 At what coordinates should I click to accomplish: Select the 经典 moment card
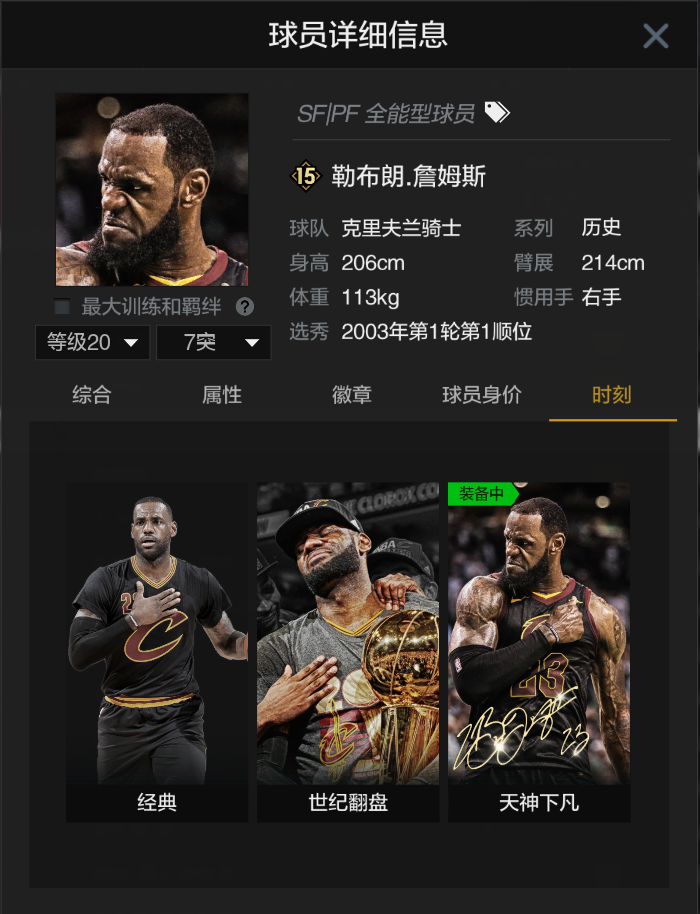click(x=157, y=651)
